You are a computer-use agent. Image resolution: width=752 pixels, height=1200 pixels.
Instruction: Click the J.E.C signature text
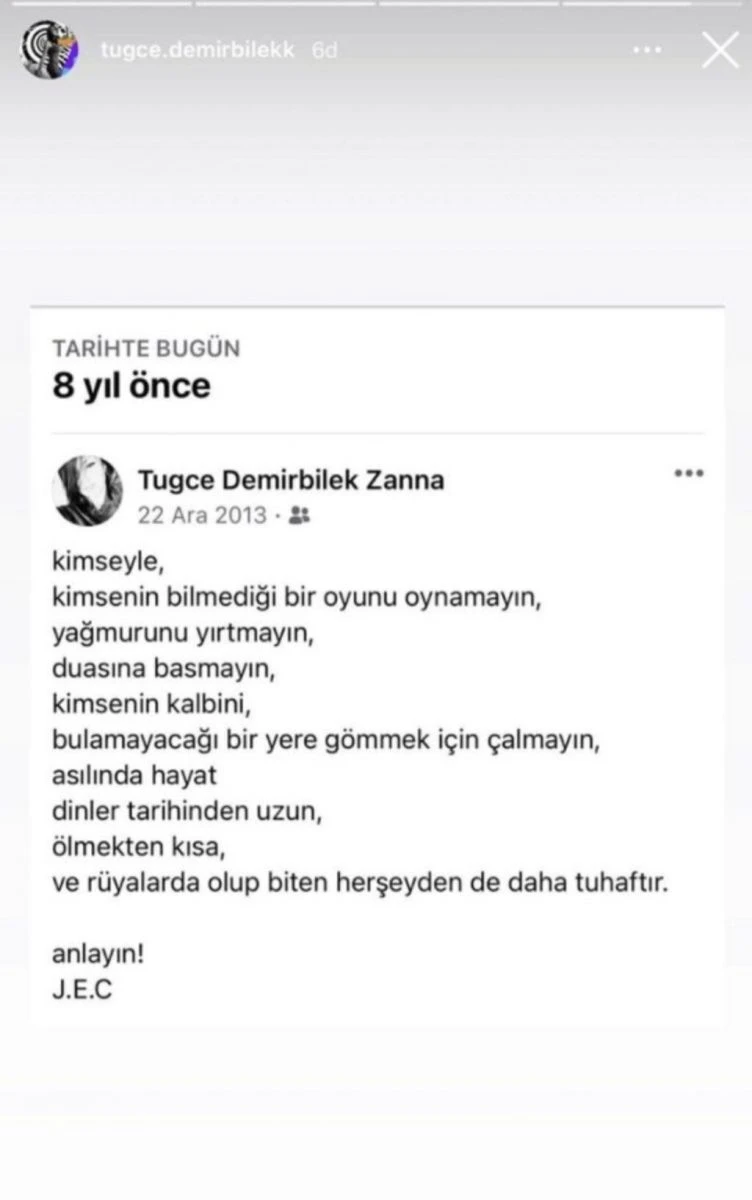coord(83,990)
